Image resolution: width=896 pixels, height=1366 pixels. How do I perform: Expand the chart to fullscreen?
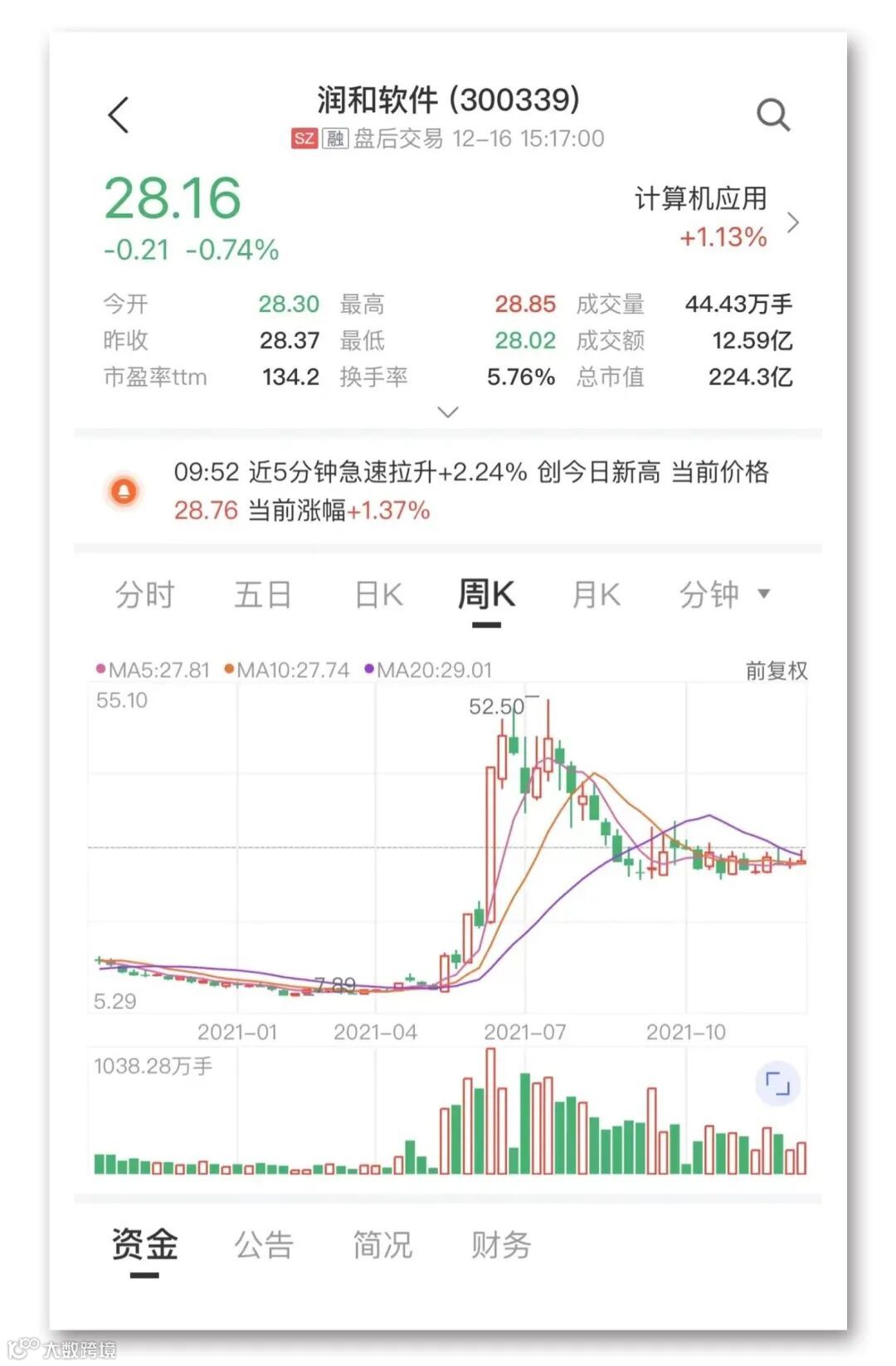pos(777,1084)
